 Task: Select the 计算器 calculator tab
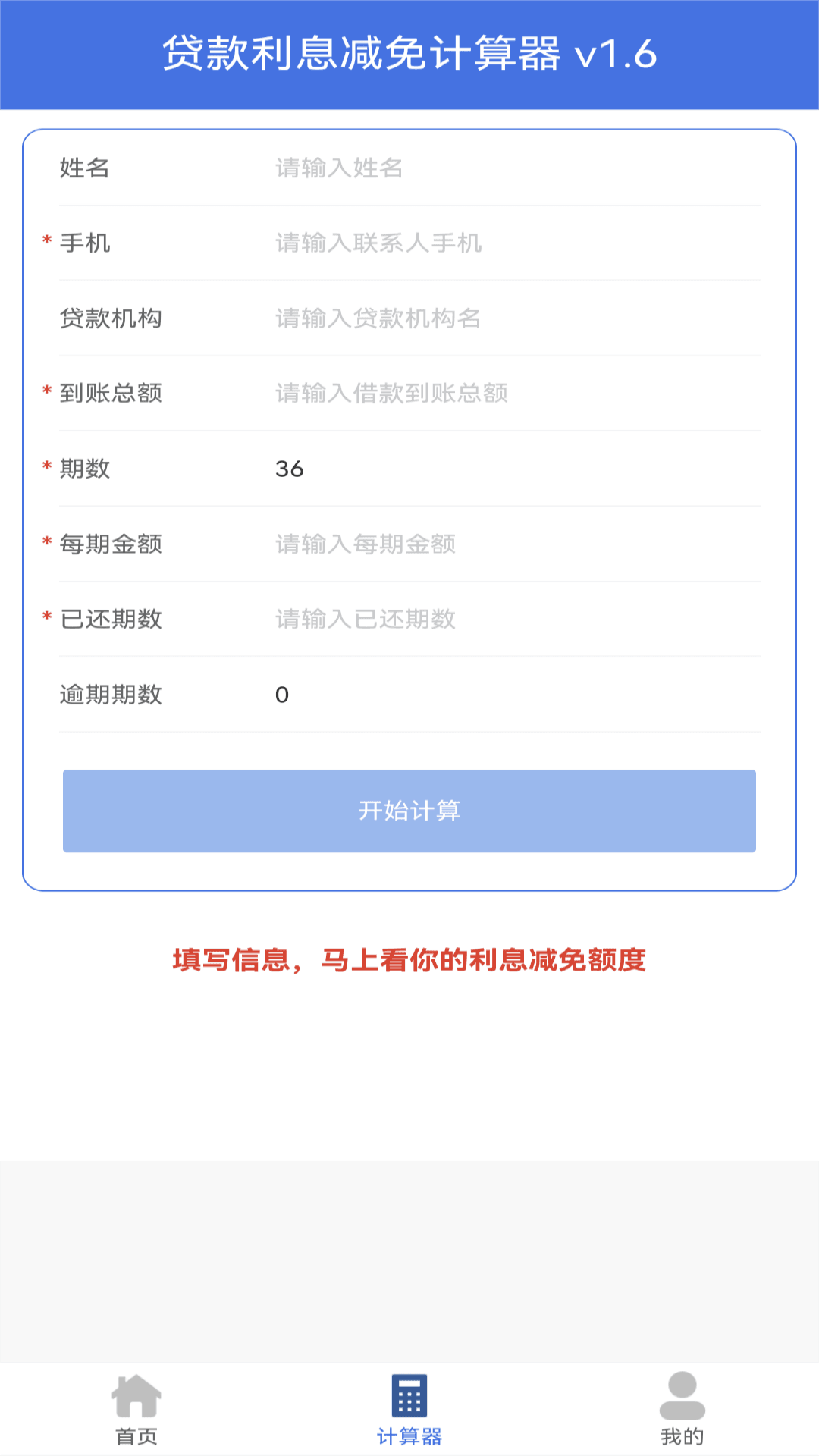click(x=409, y=1409)
